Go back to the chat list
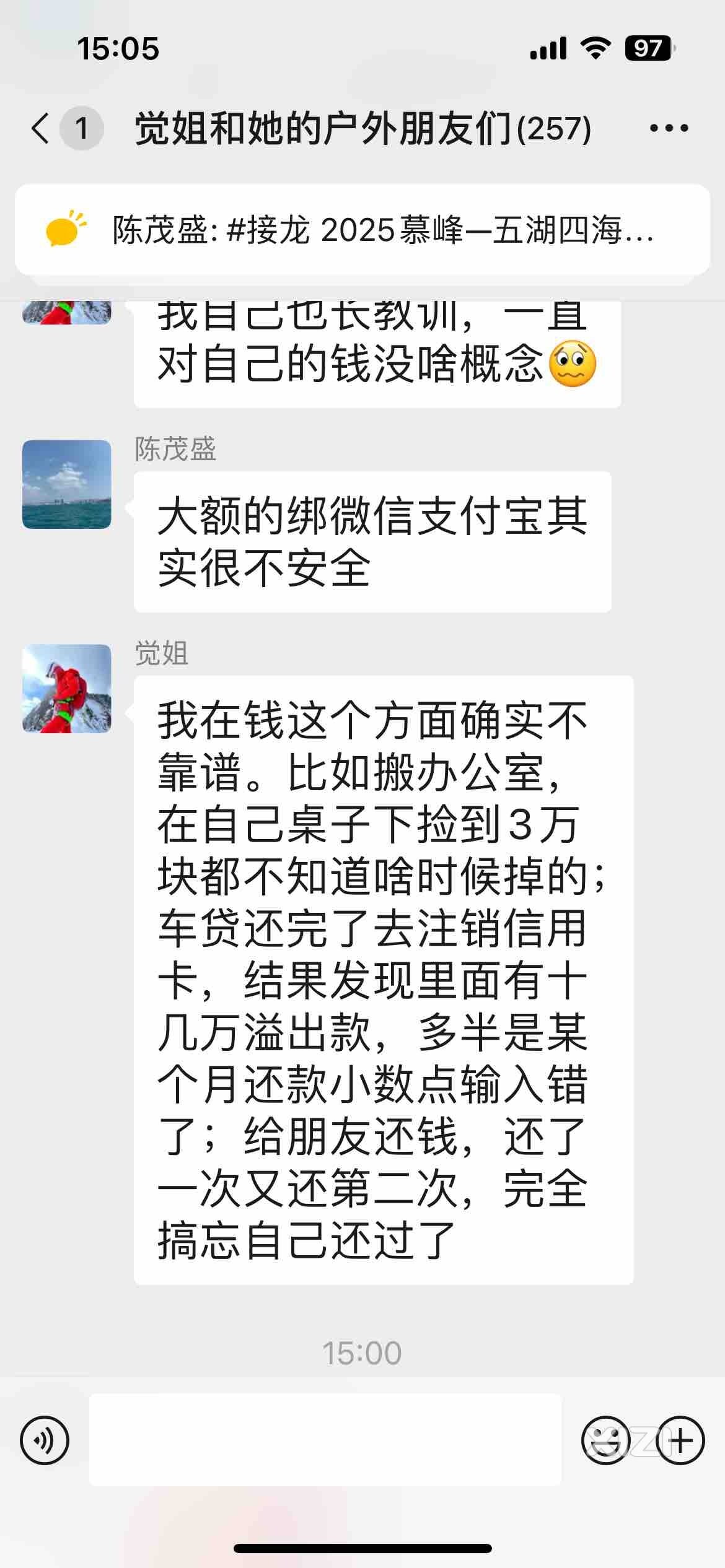This screenshot has width=725, height=1568. 41,129
